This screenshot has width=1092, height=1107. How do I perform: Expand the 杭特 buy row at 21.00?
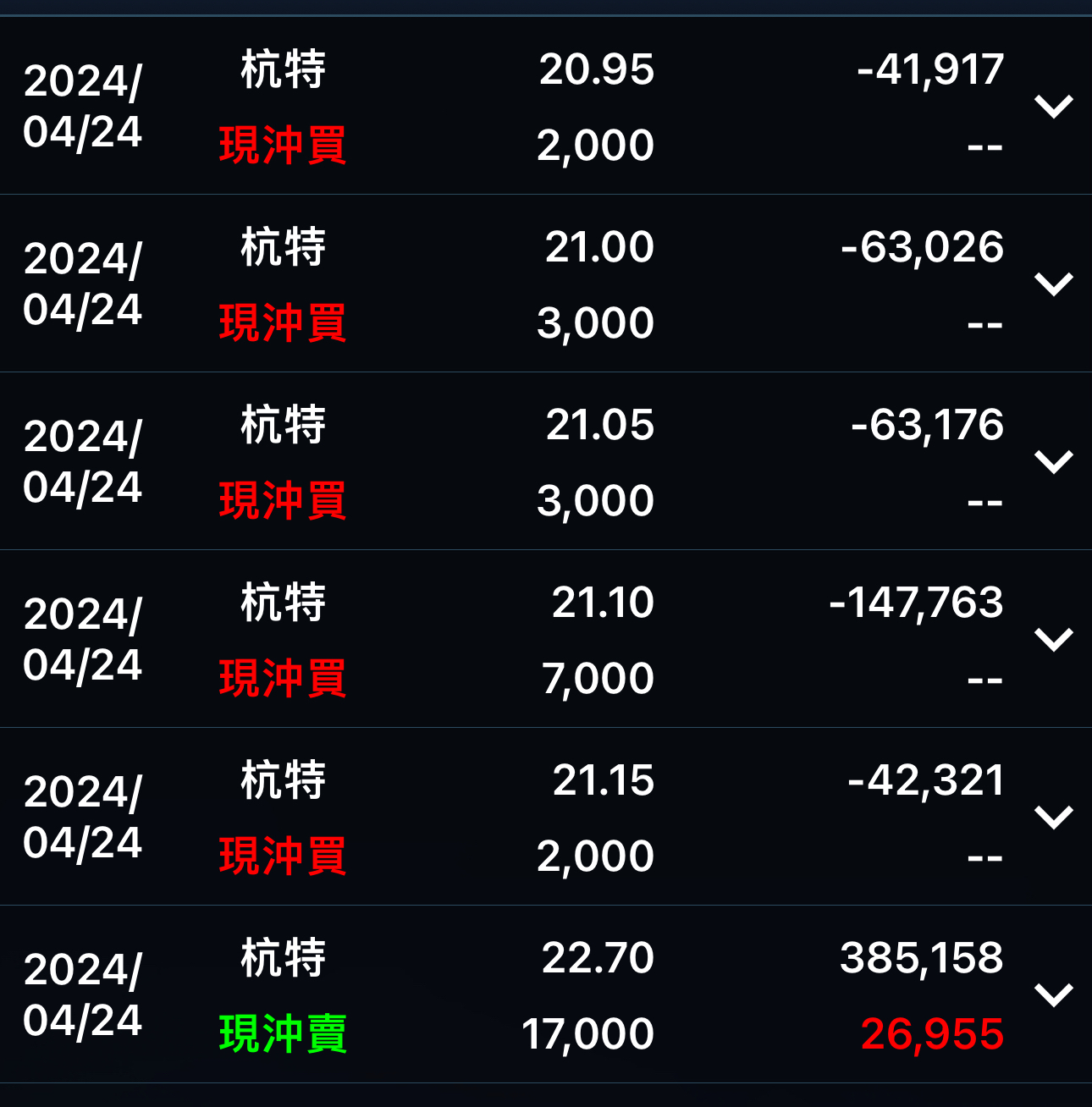tap(1053, 284)
